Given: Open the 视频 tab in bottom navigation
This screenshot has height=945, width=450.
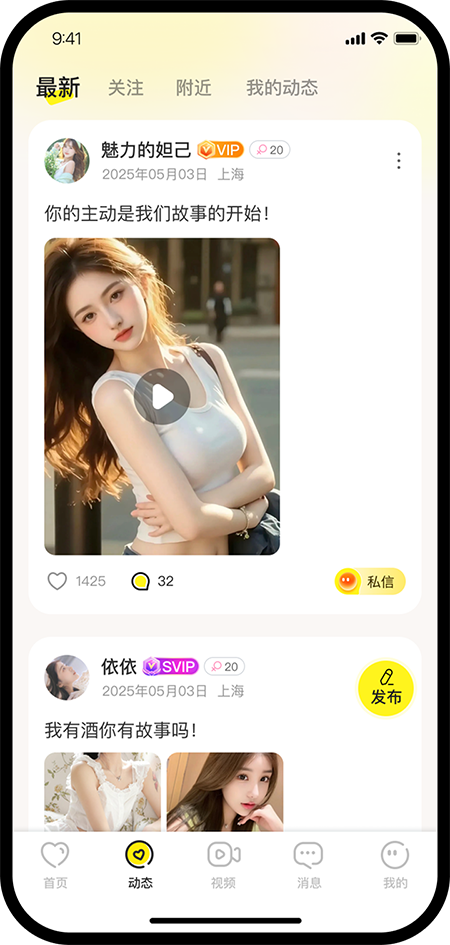Looking at the screenshot, I should click(x=223, y=865).
